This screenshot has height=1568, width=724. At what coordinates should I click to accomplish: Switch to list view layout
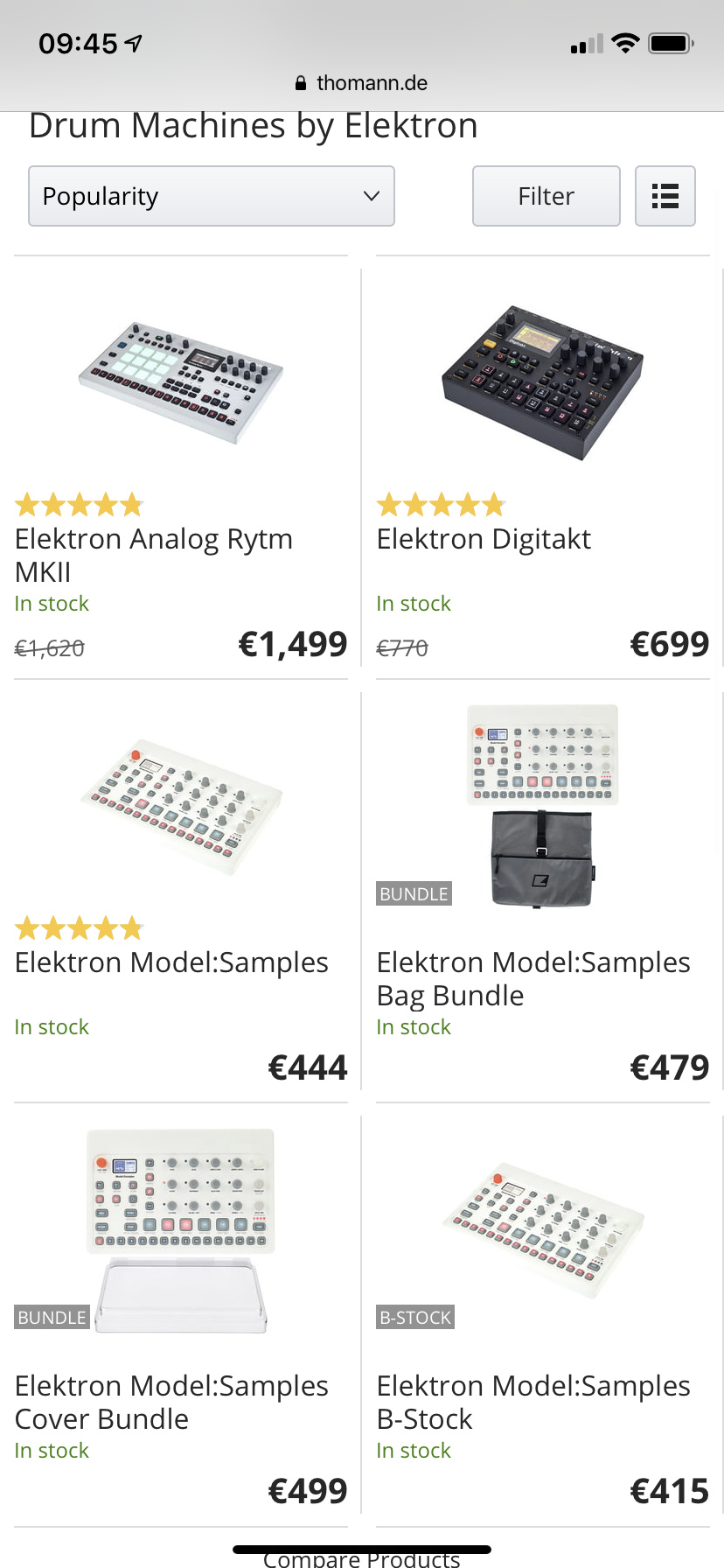(x=665, y=196)
